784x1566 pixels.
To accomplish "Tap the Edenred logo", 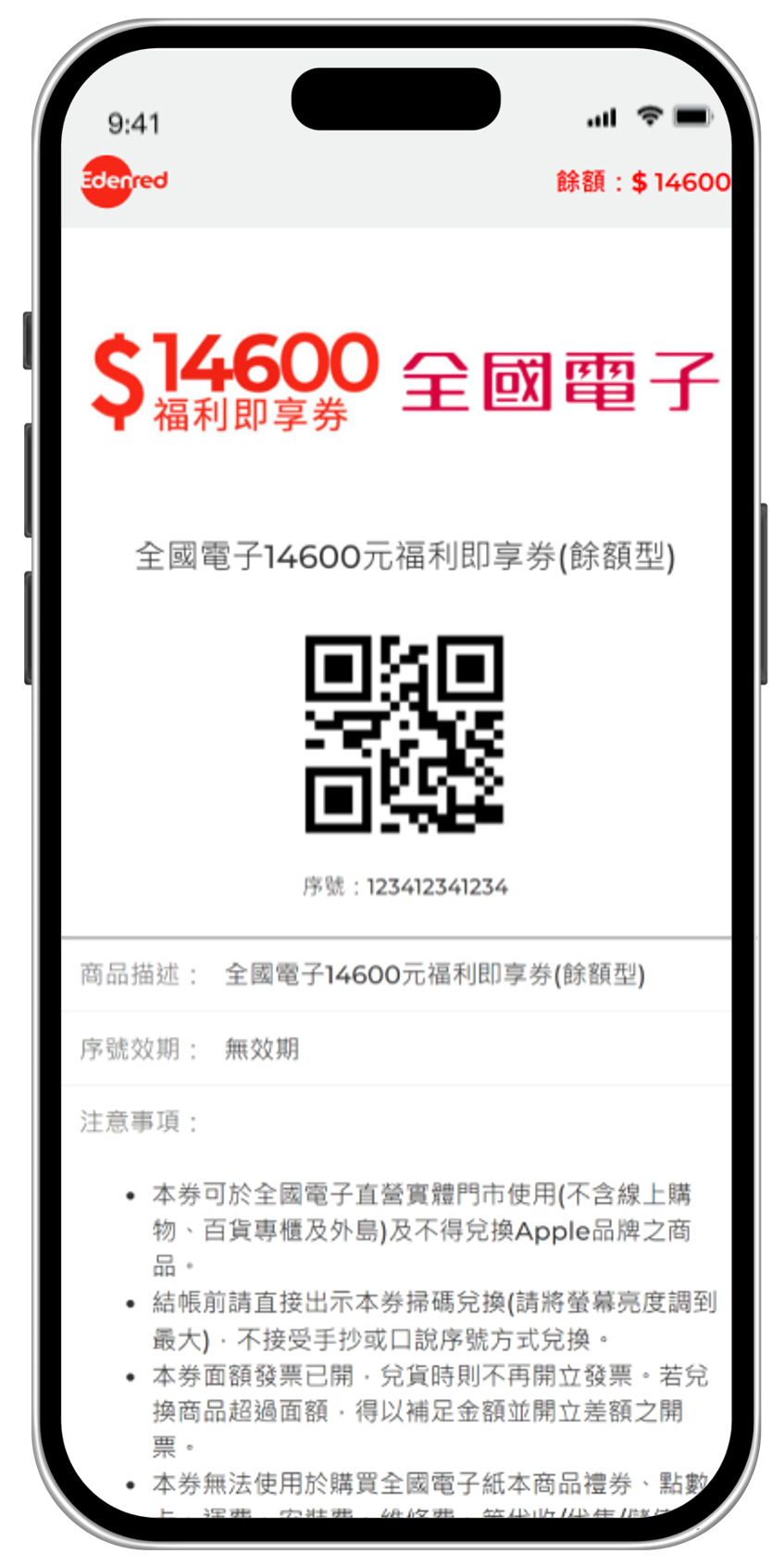I will point(123,181).
